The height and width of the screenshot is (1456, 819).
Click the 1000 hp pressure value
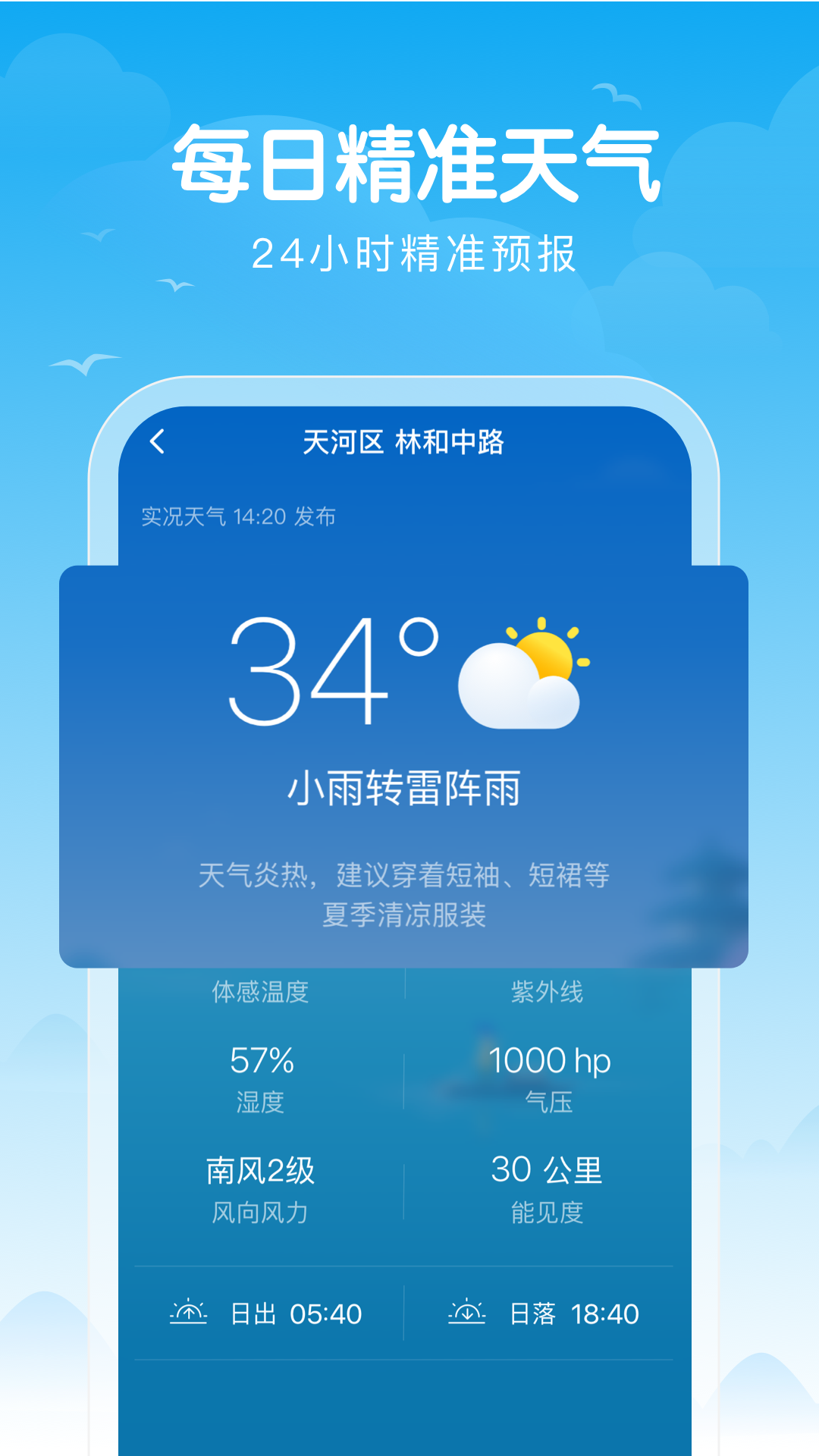coord(548,1061)
